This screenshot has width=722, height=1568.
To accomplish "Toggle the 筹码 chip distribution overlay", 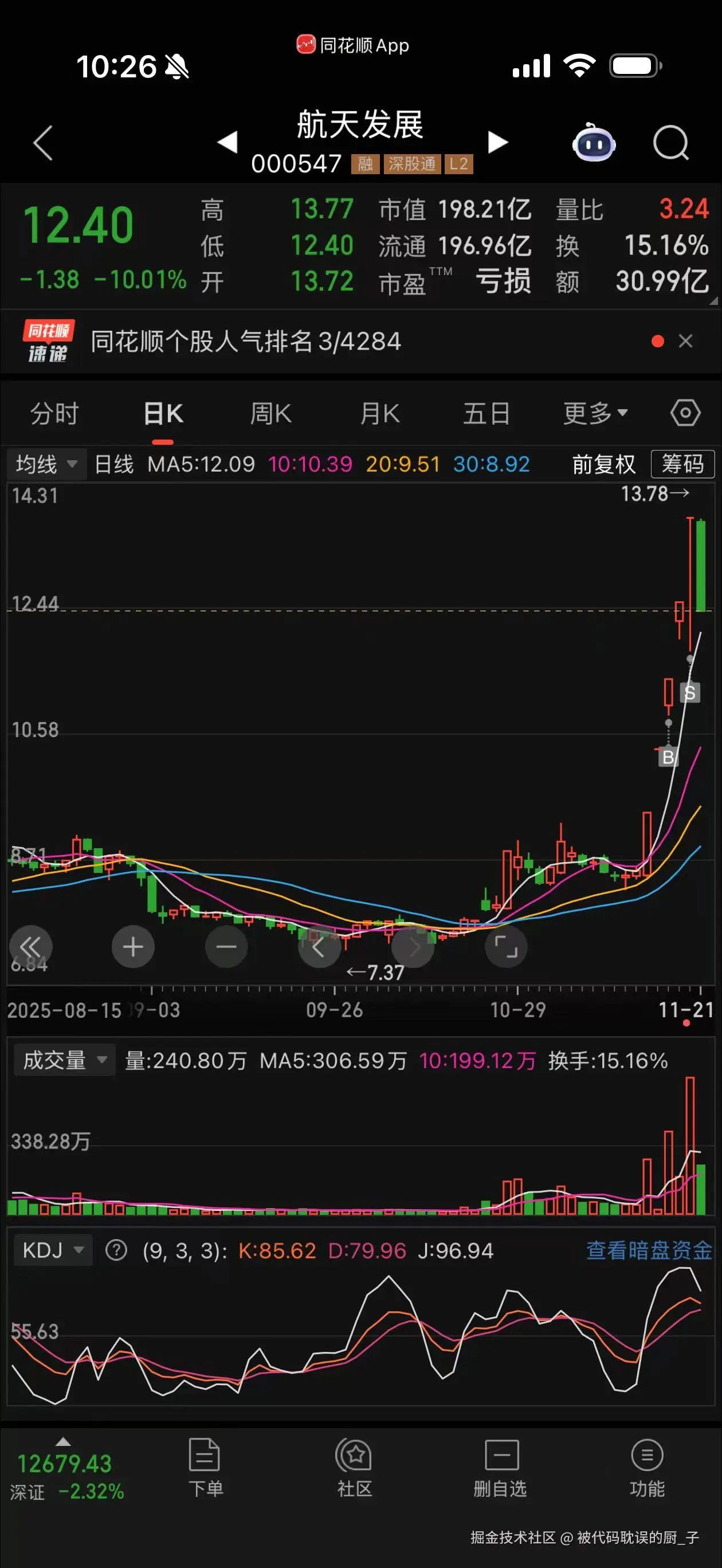I will pos(682,464).
